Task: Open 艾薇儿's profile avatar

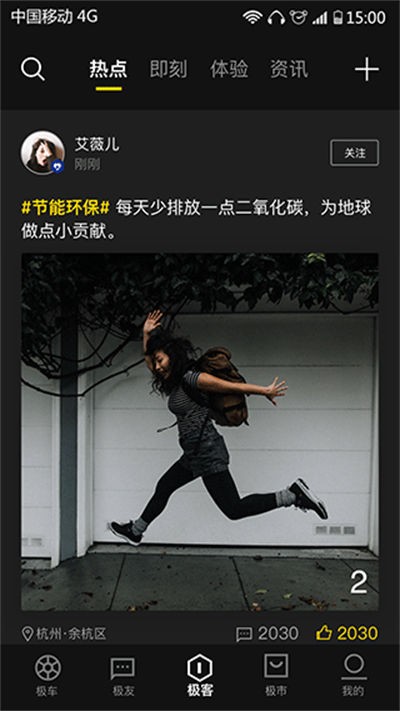Action: pyautogui.click(x=42, y=152)
